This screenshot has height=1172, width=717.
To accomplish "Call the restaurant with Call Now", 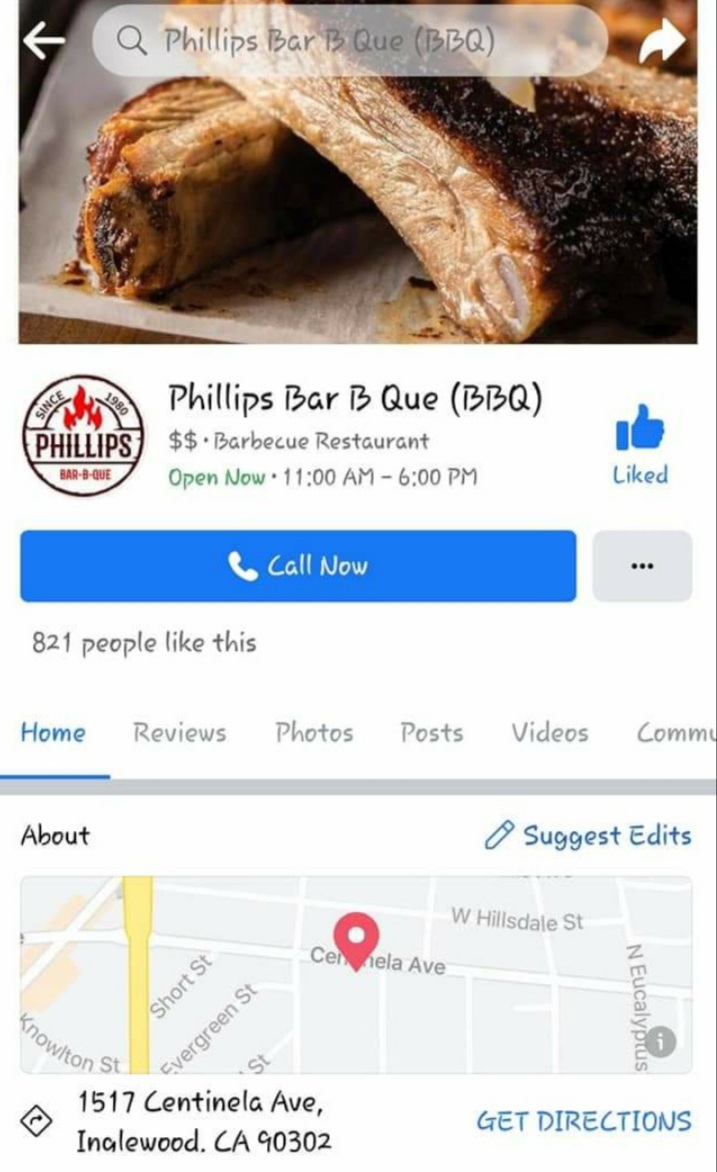I will coord(298,566).
